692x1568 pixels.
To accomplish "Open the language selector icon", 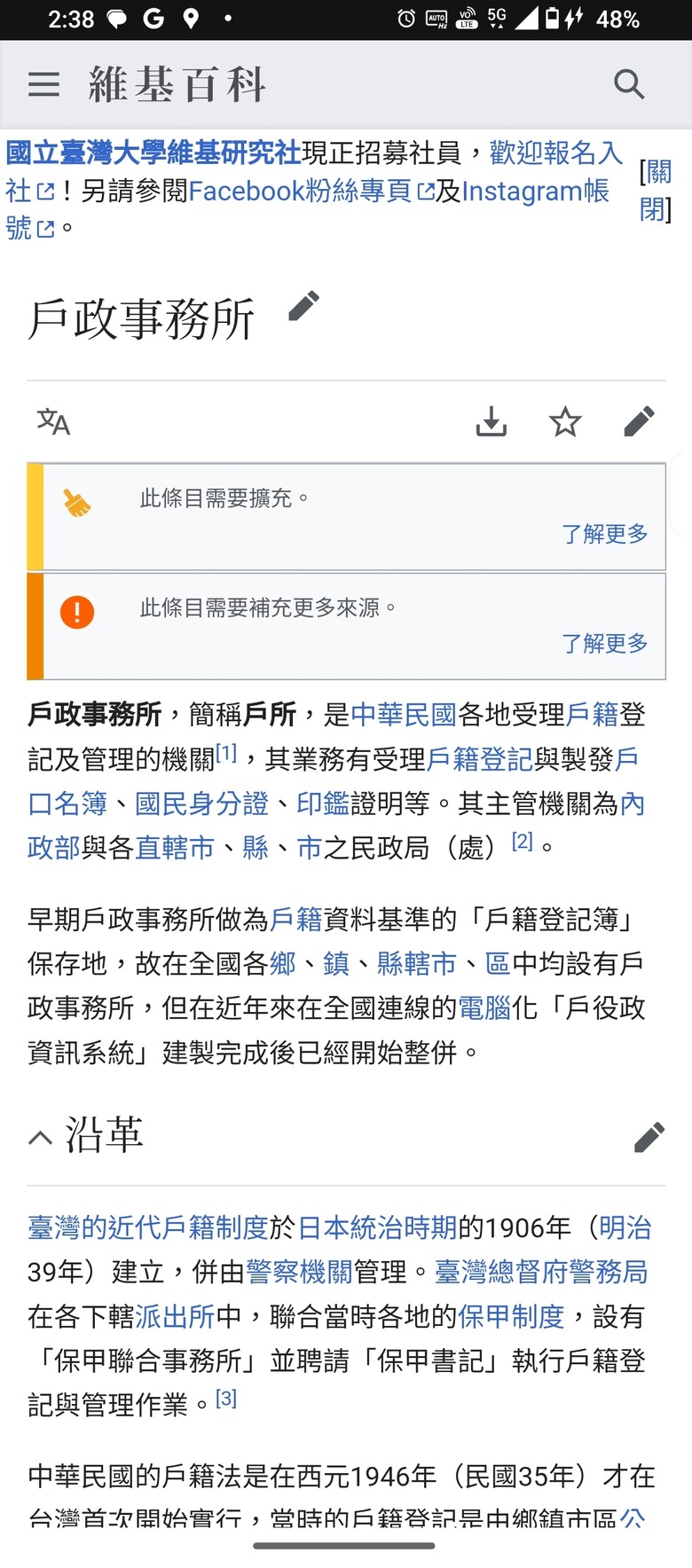I will (x=53, y=422).
